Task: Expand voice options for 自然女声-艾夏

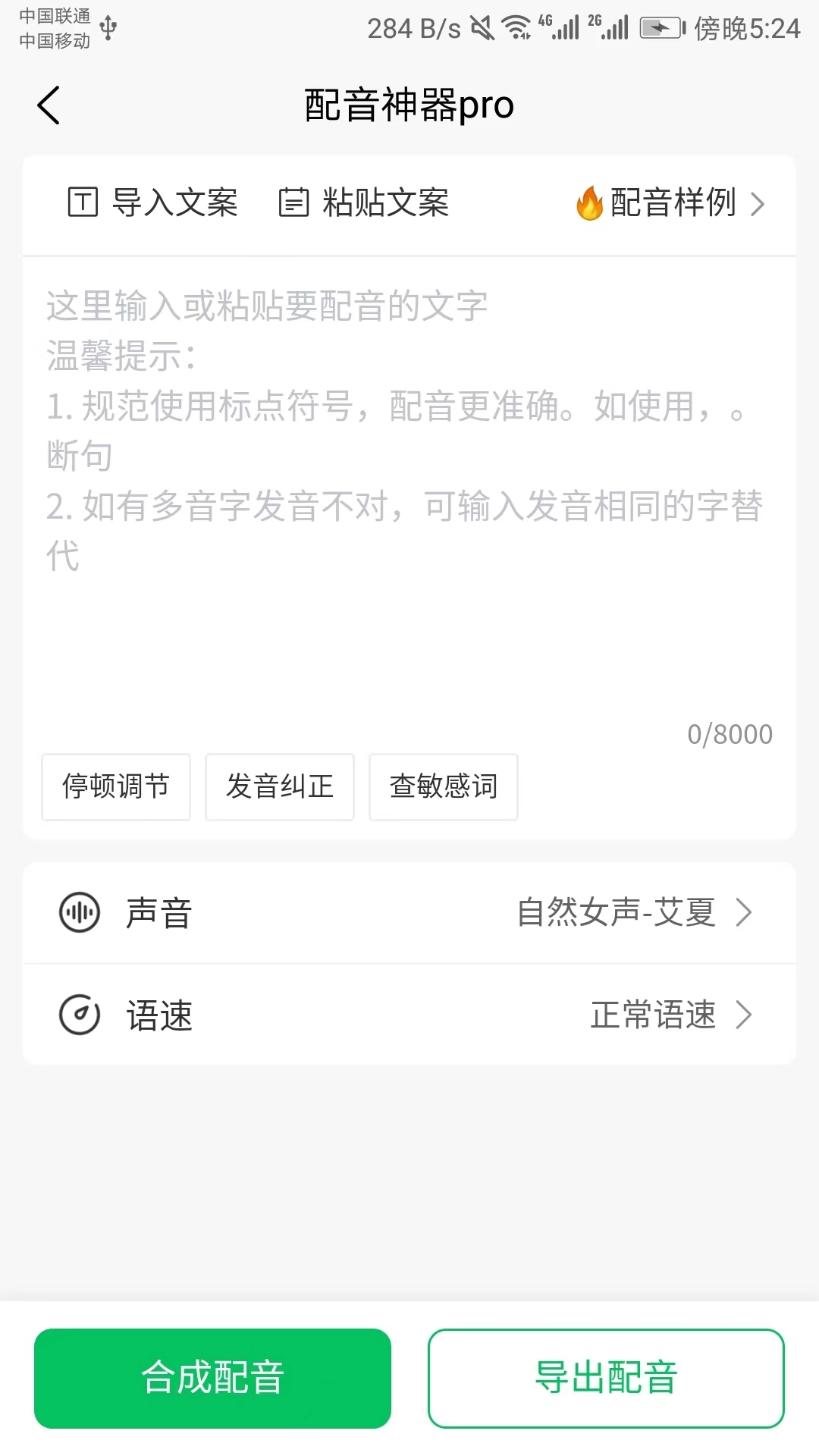Action: (744, 913)
